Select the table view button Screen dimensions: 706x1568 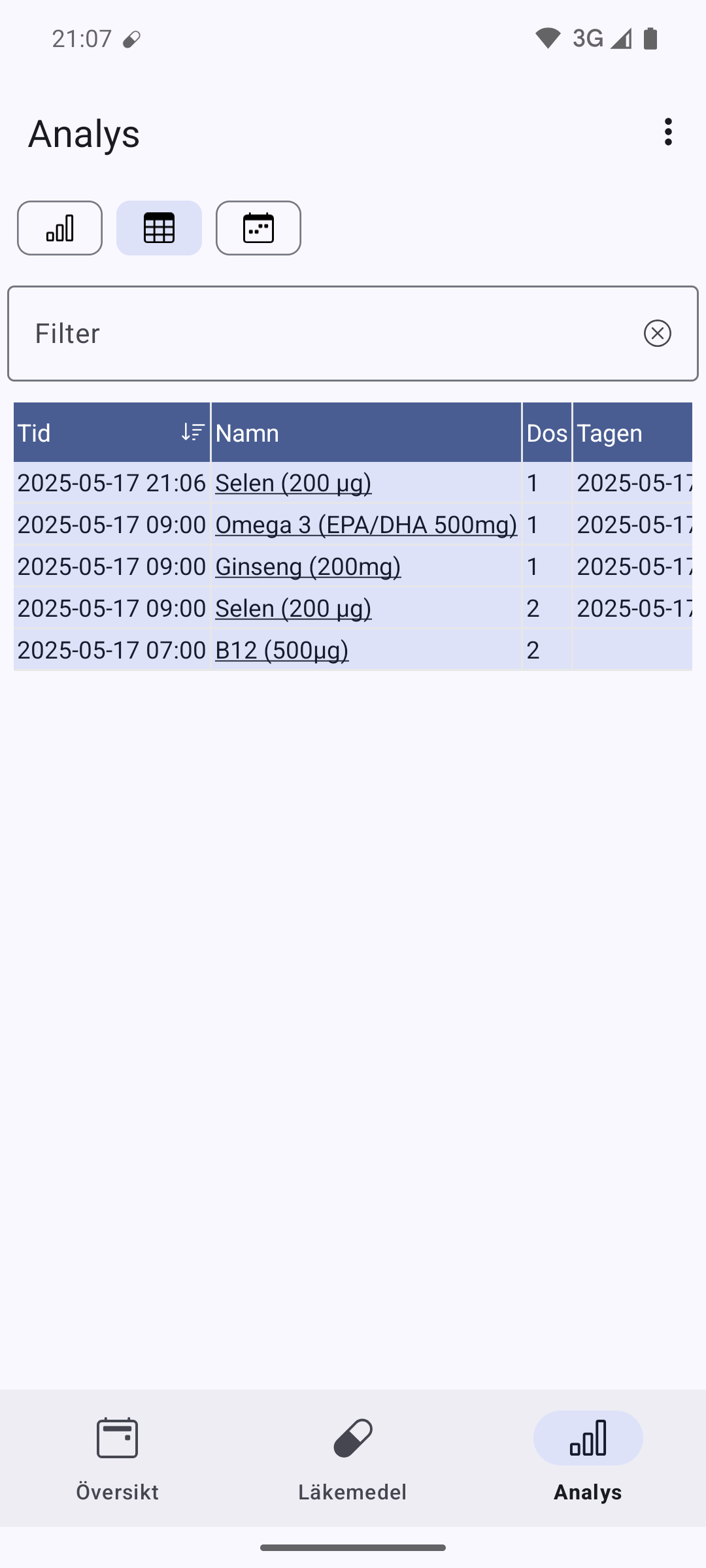point(159,228)
